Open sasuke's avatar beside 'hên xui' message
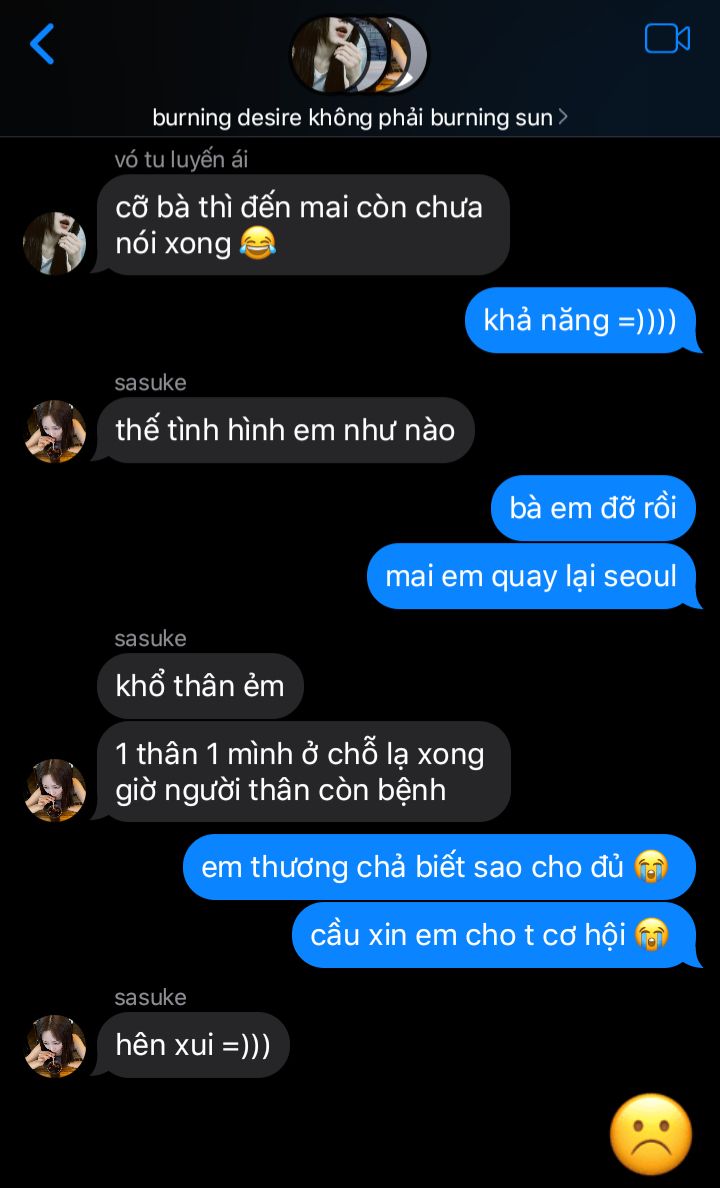720x1188 pixels. [55, 1046]
